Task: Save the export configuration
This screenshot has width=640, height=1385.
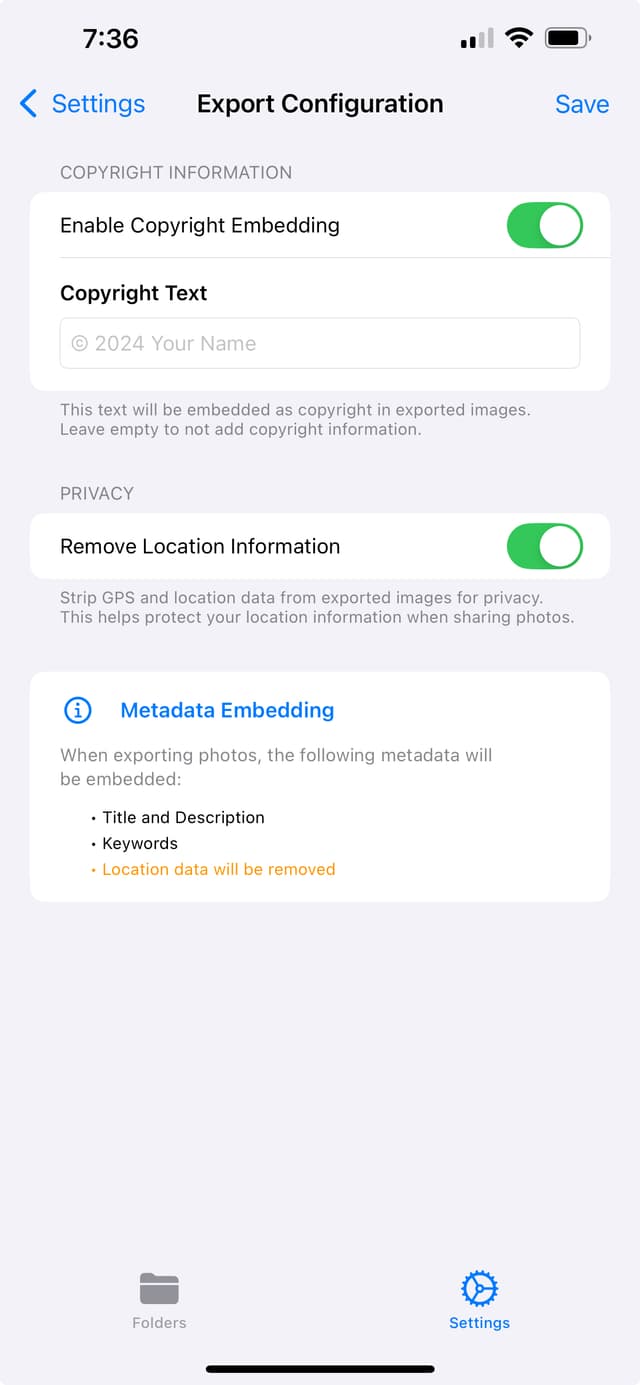Action: (581, 104)
